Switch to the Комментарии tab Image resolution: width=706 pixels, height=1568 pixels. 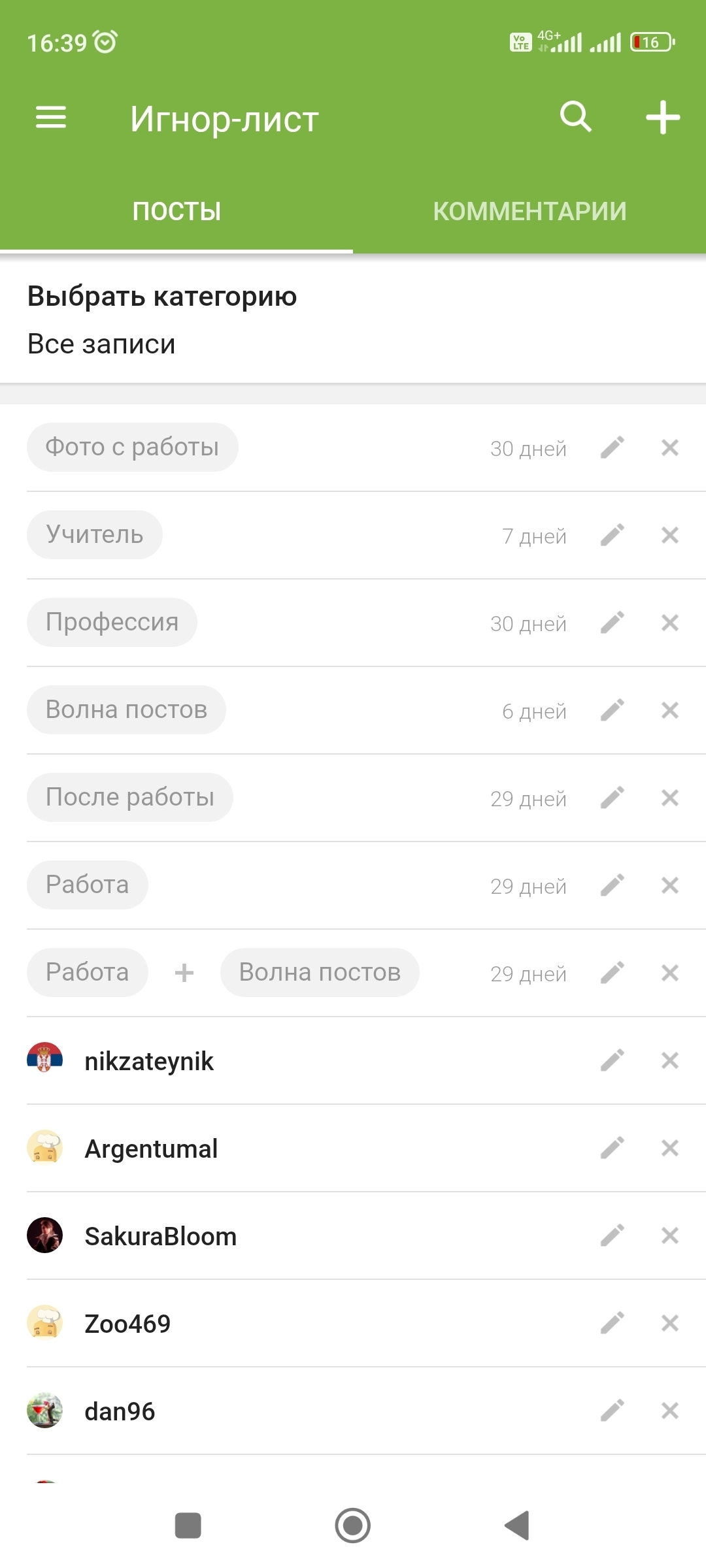(x=529, y=211)
